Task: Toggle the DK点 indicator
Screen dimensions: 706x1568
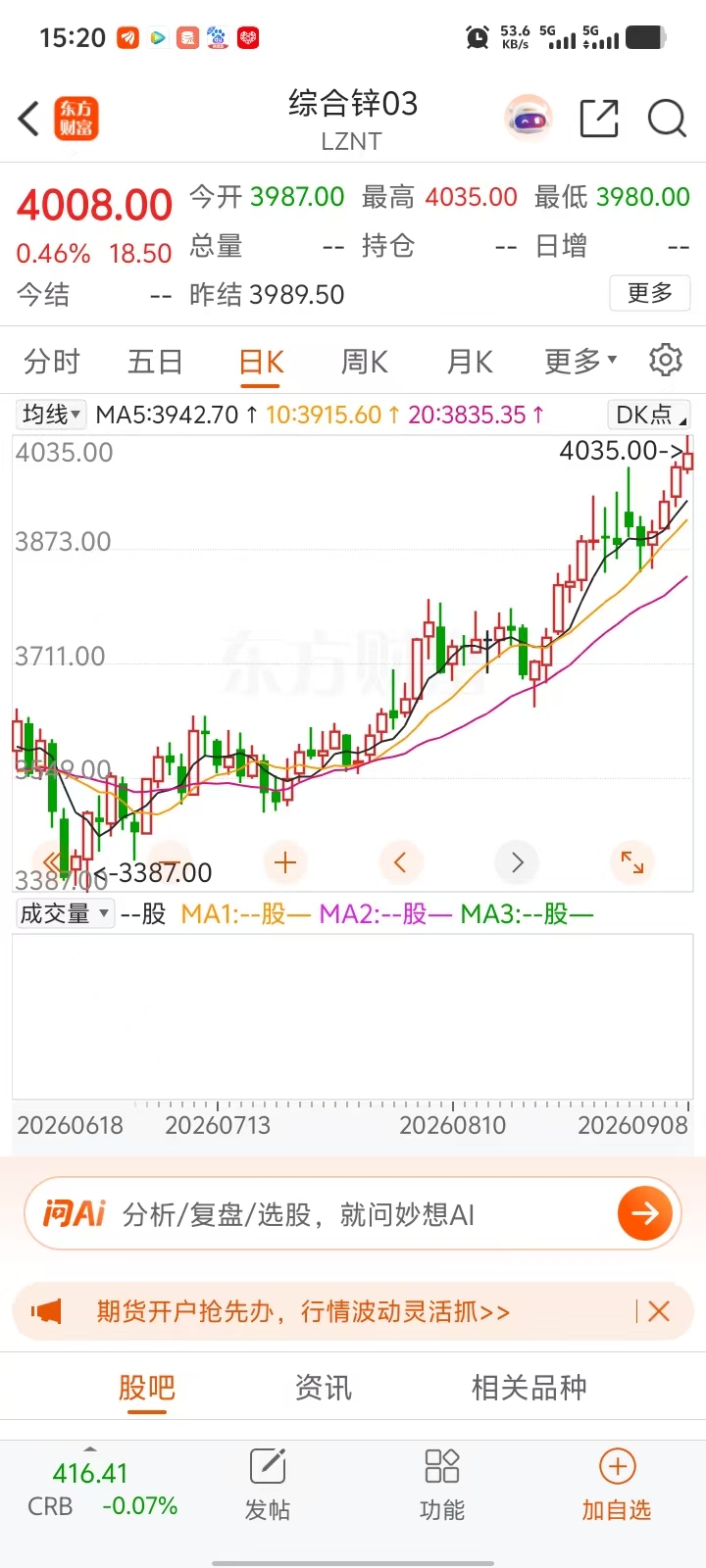Action: pos(649,415)
